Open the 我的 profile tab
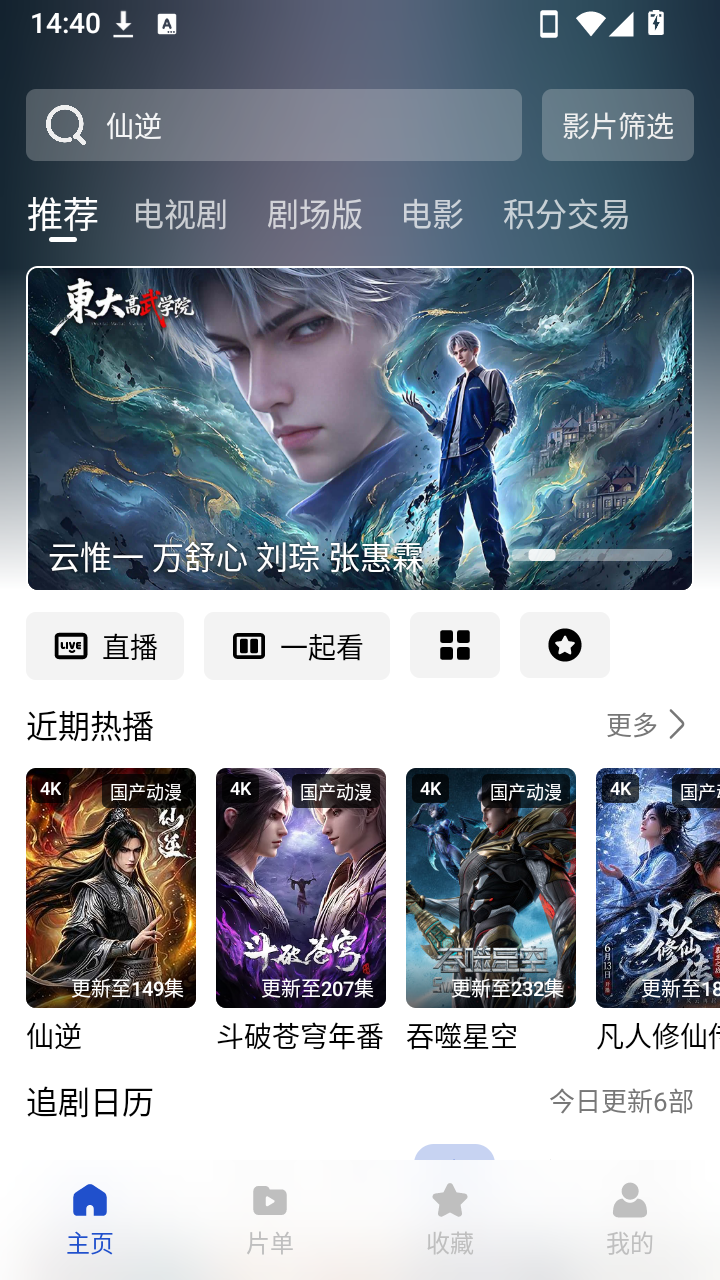 (x=630, y=1219)
